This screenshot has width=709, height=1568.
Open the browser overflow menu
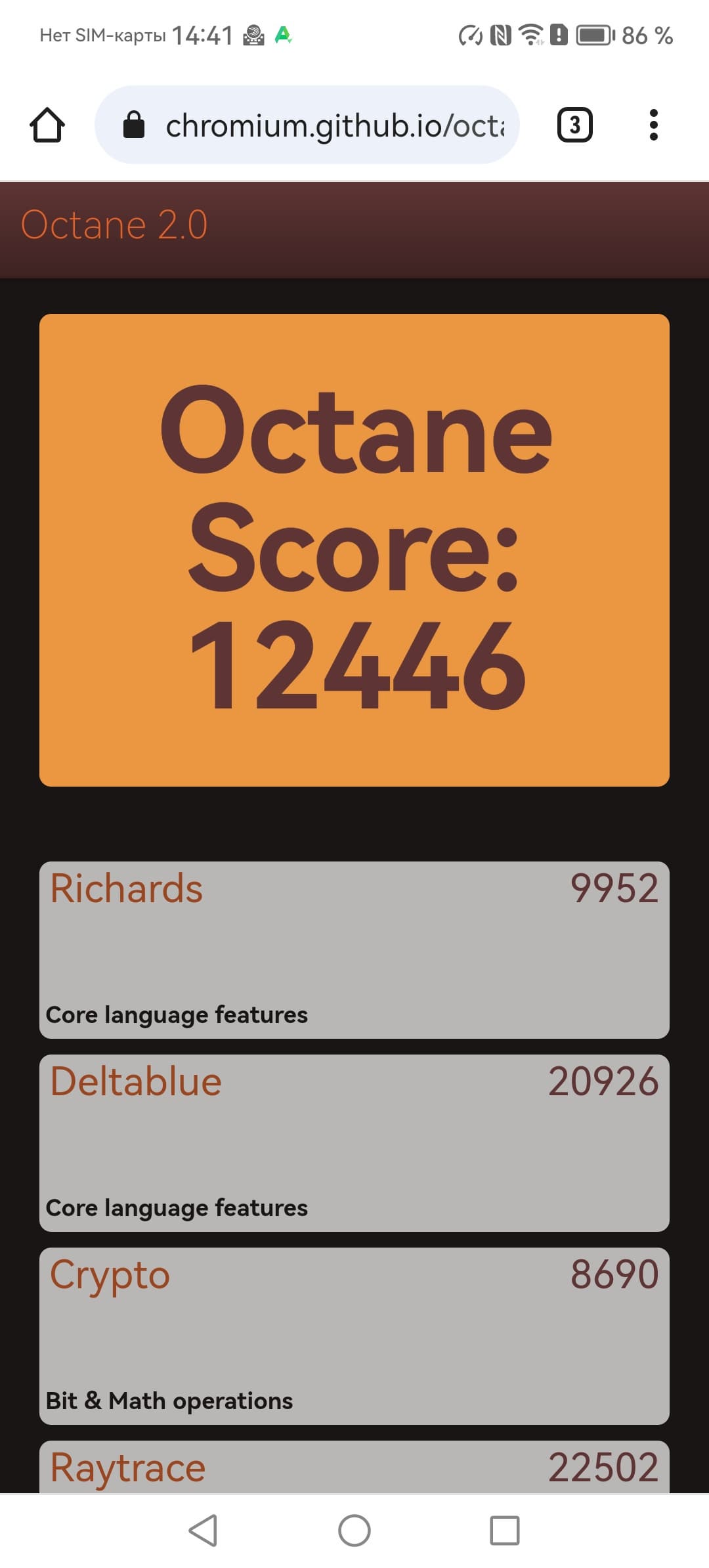click(x=653, y=125)
